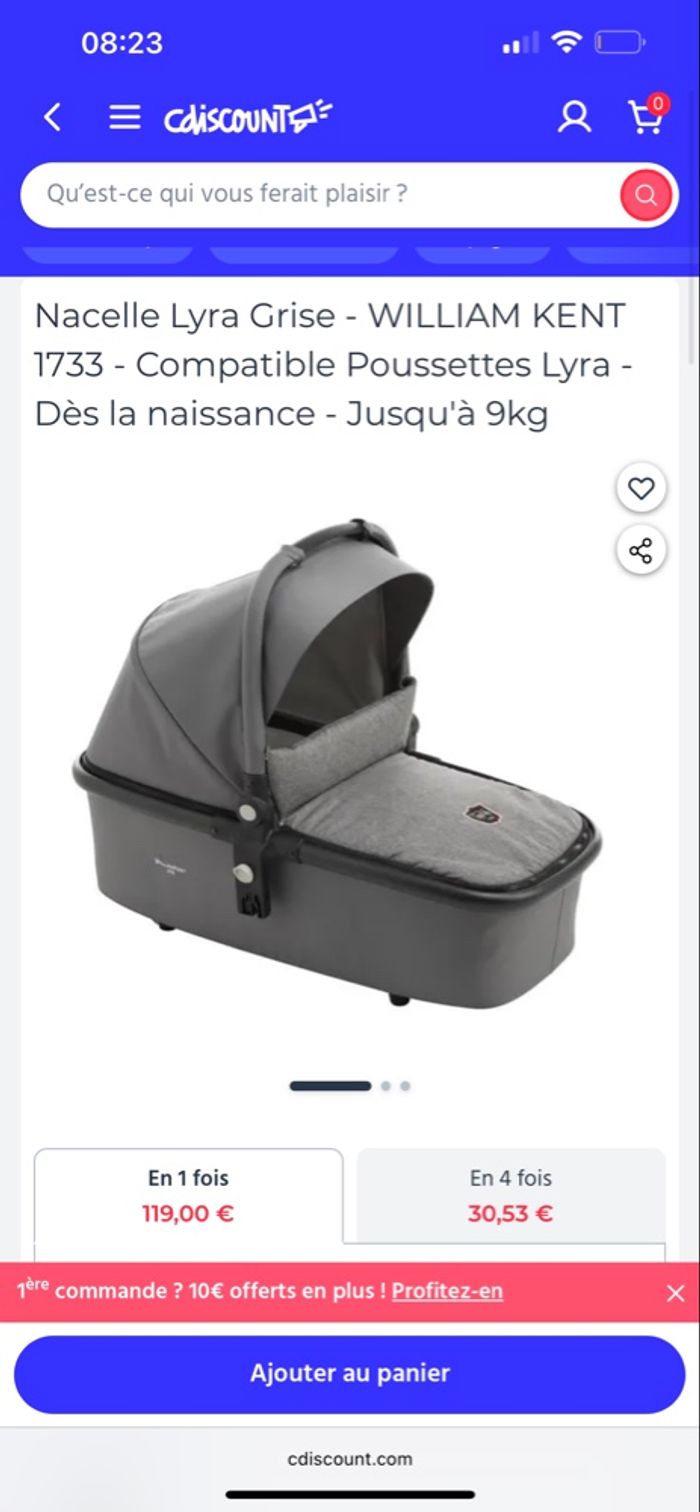
Task: Tap the pink search button
Action: click(645, 194)
